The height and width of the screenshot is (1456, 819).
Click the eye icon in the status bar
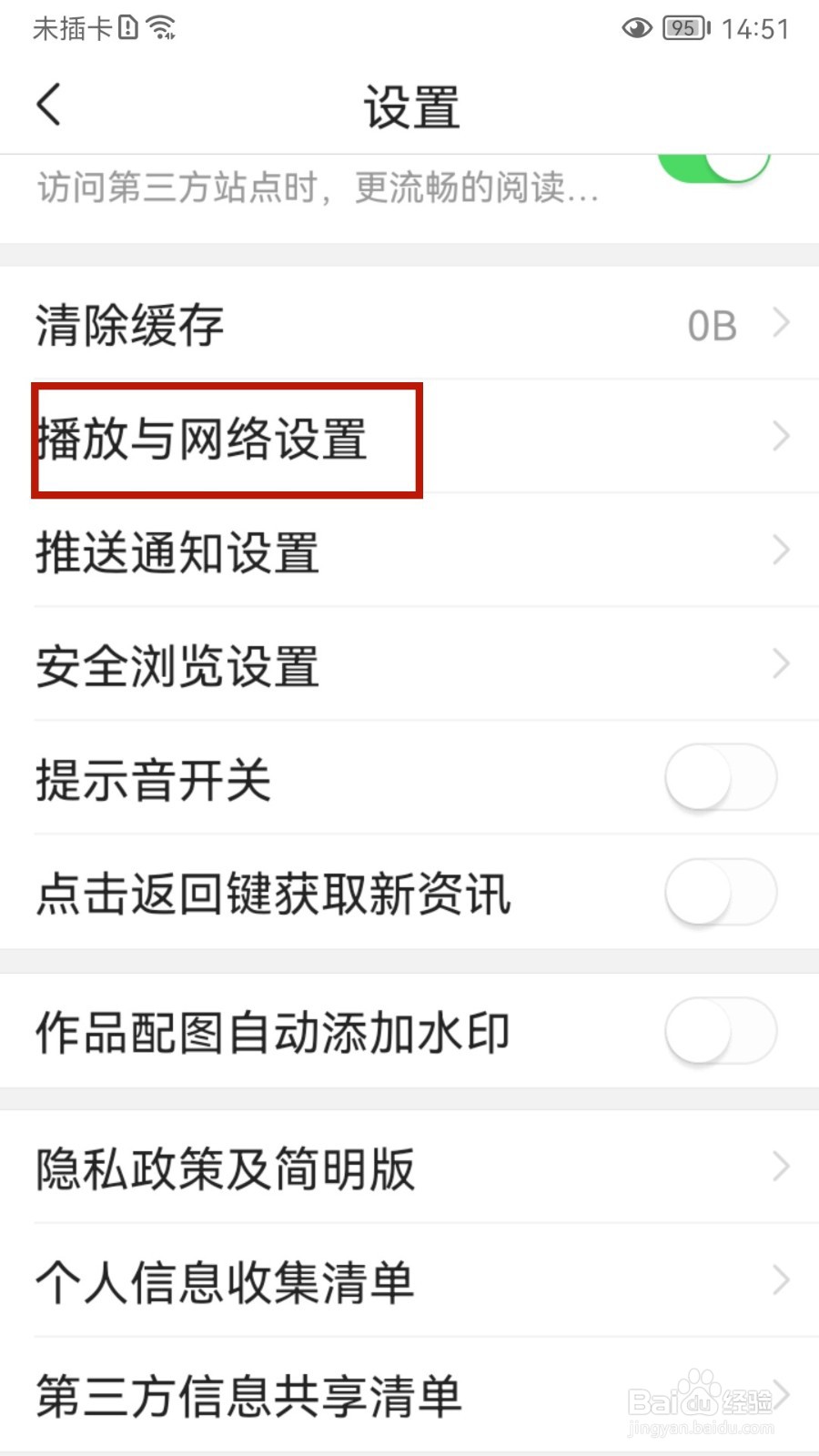click(x=635, y=27)
